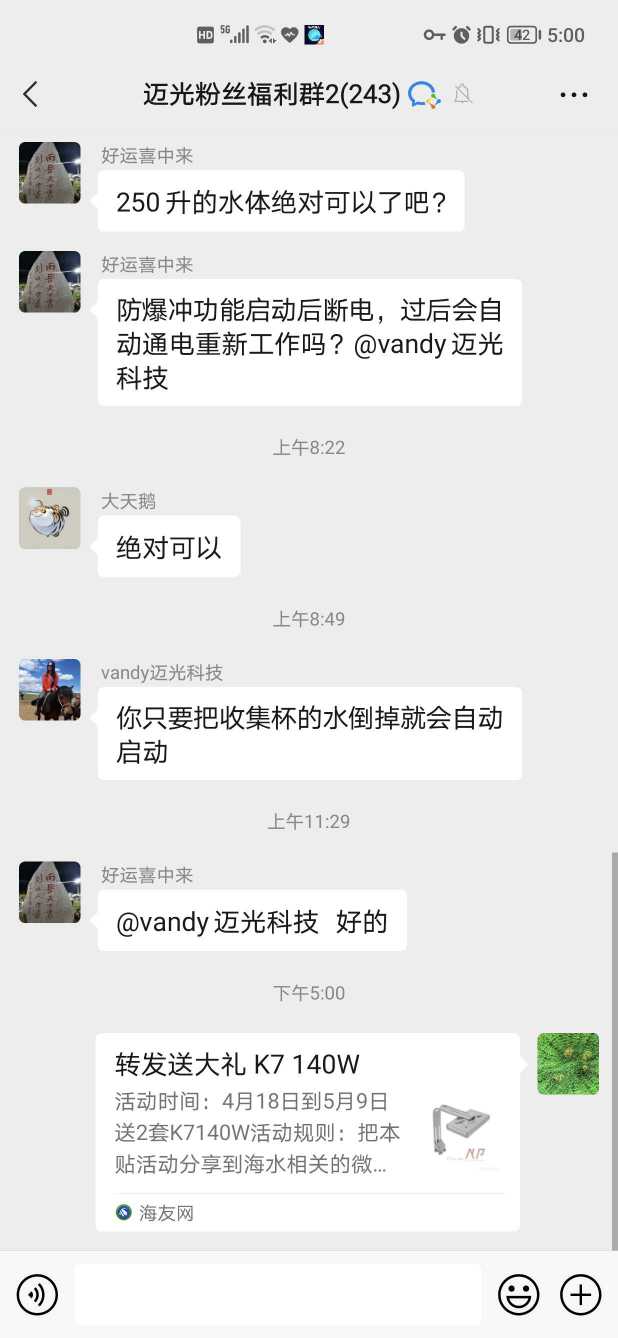Go back from the group chat
This screenshot has width=618, height=1338.
pyautogui.click(x=30, y=94)
